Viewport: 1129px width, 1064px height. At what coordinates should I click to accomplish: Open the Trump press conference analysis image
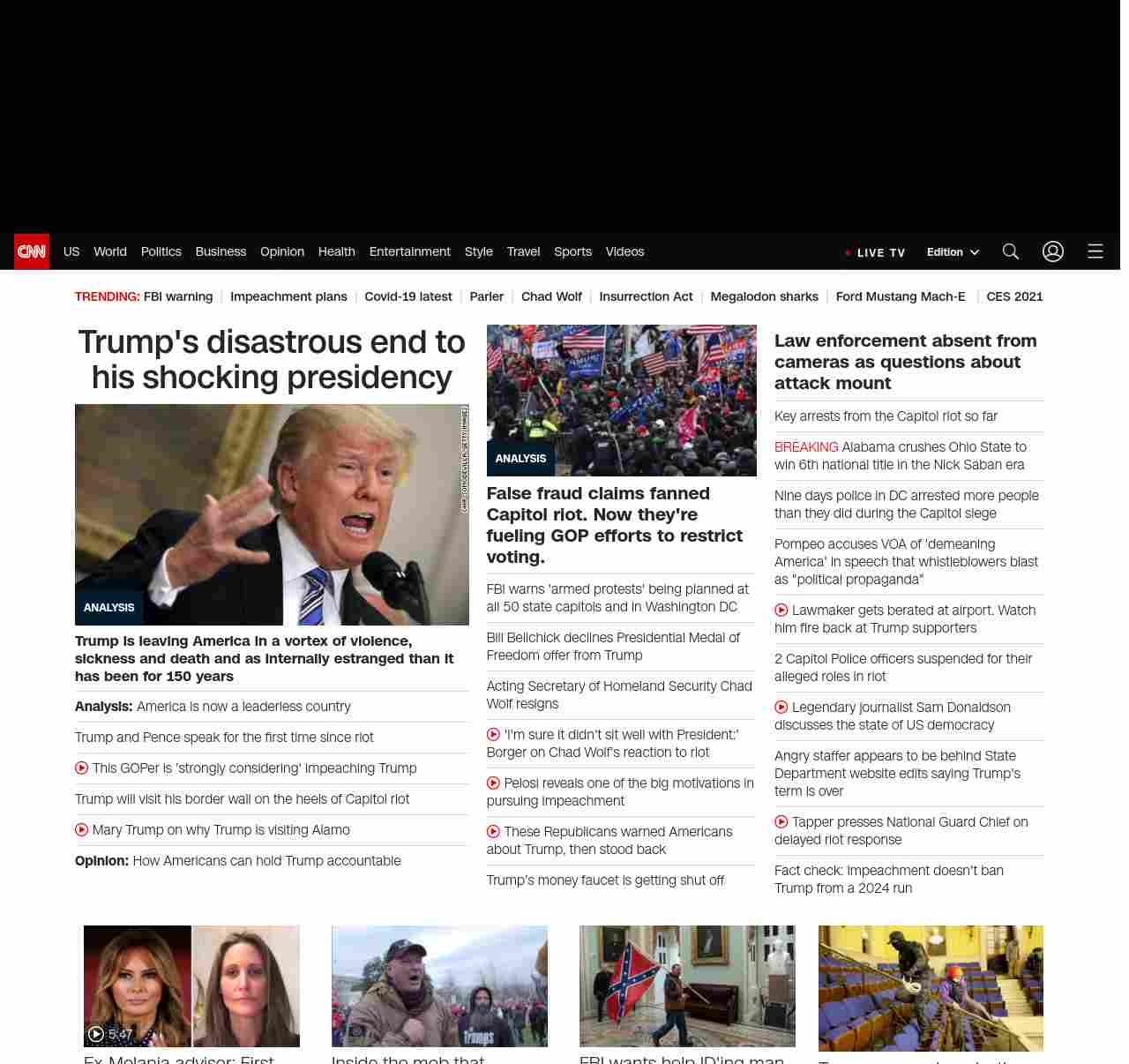[x=272, y=514]
